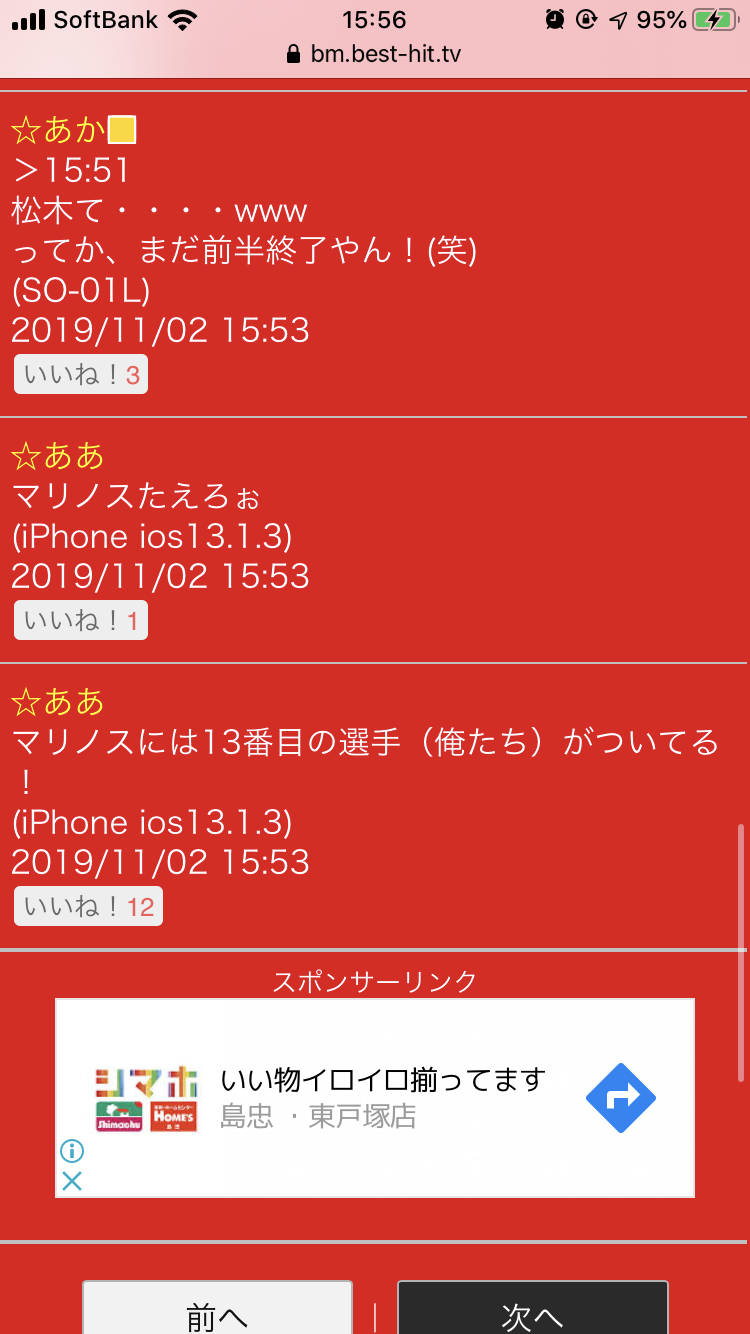Go to previous page with 前へ

click(217, 1312)
